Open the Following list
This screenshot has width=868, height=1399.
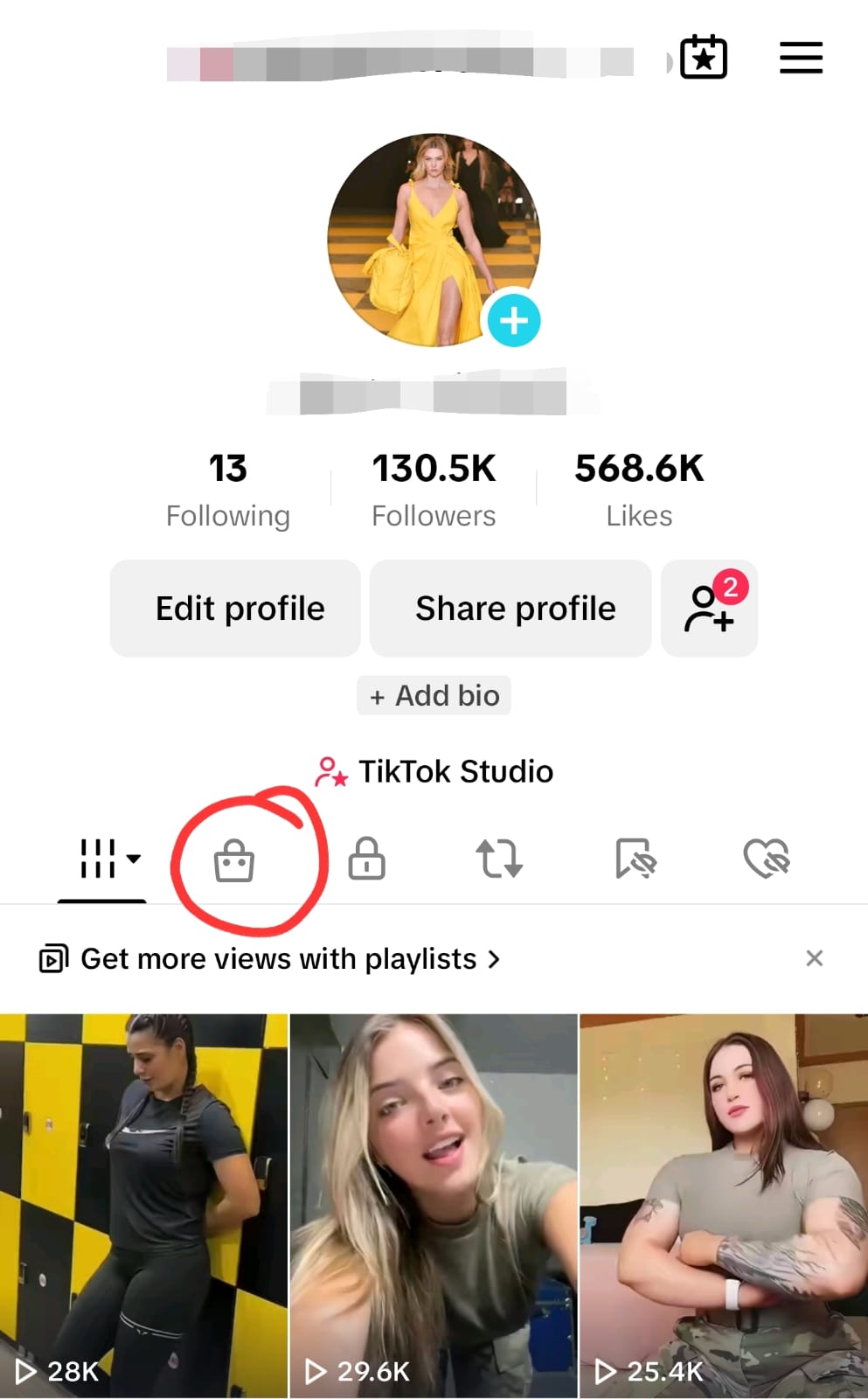point(228,491)
